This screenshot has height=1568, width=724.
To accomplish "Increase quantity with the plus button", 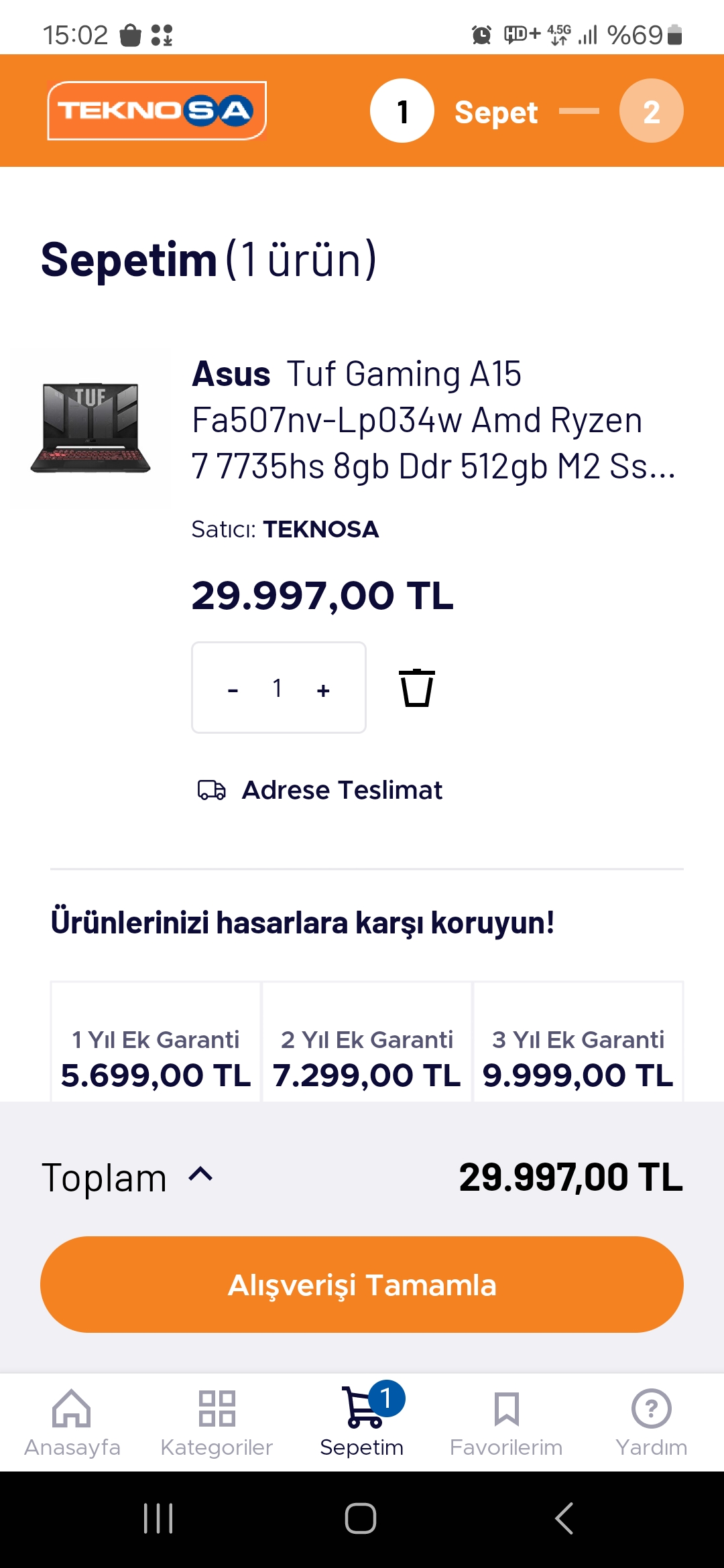I will (x=323, y=689).
